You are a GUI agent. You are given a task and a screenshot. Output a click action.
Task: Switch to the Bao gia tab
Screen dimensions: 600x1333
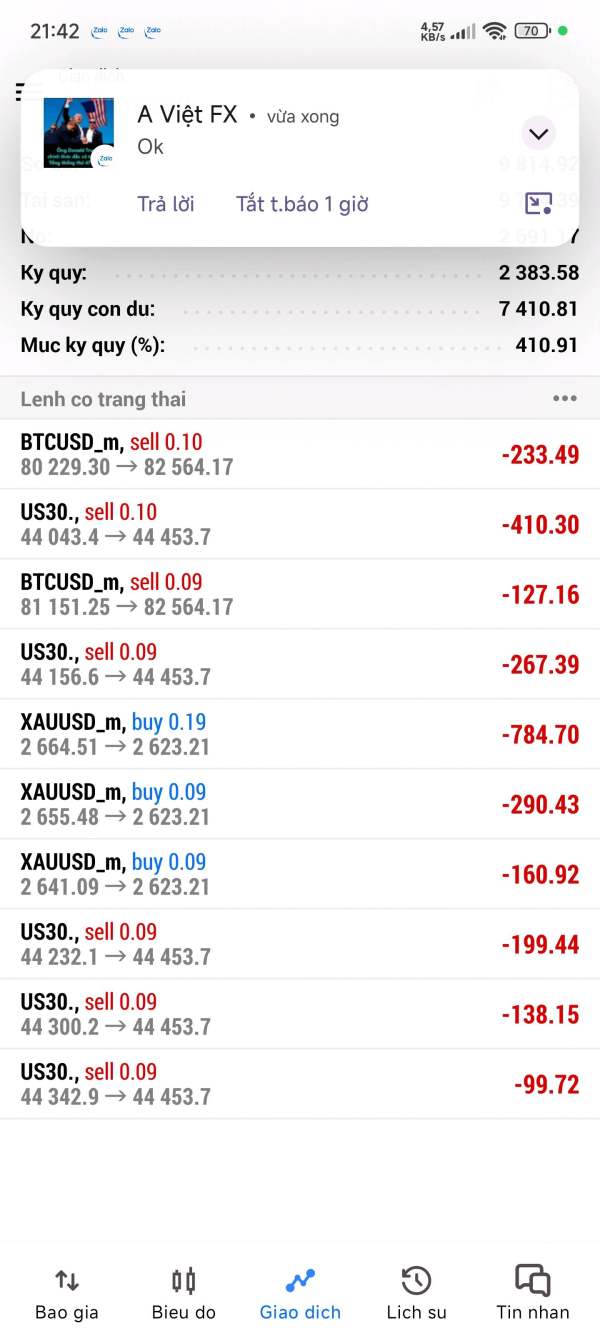pos(66,1293)
